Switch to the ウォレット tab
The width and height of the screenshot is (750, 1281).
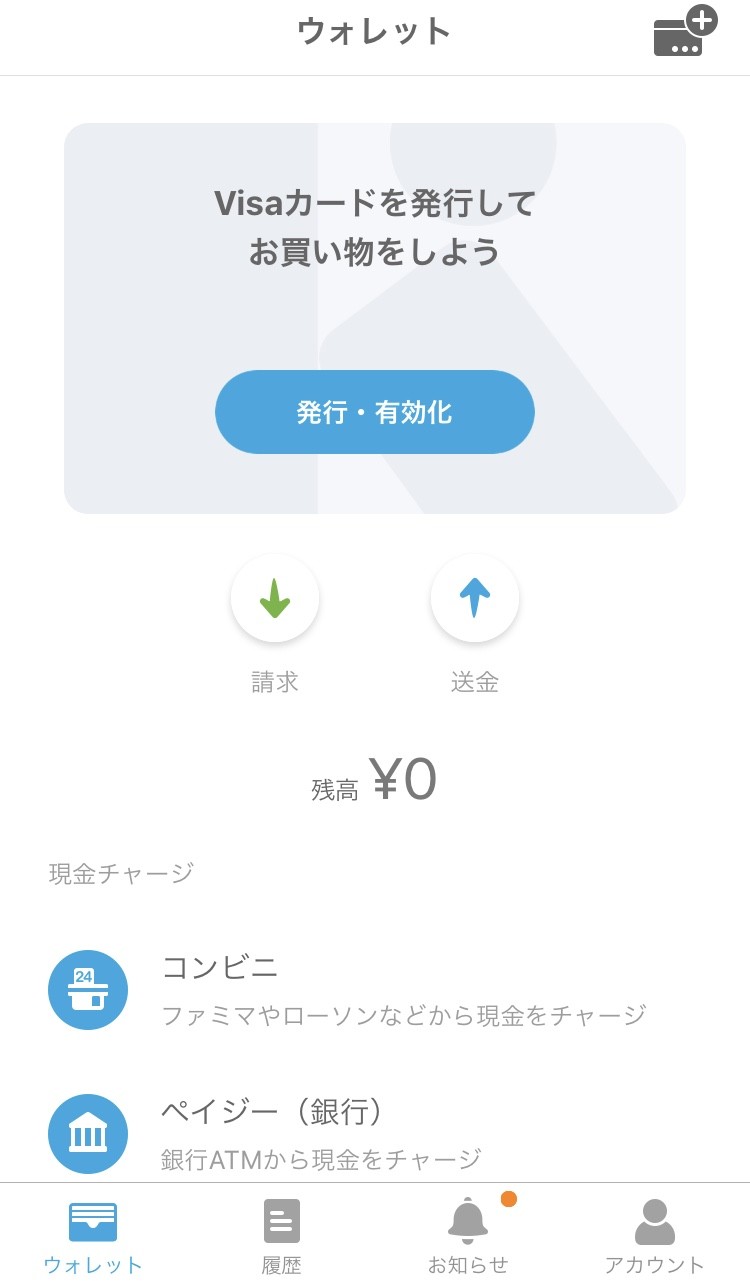coord(93,1236)
